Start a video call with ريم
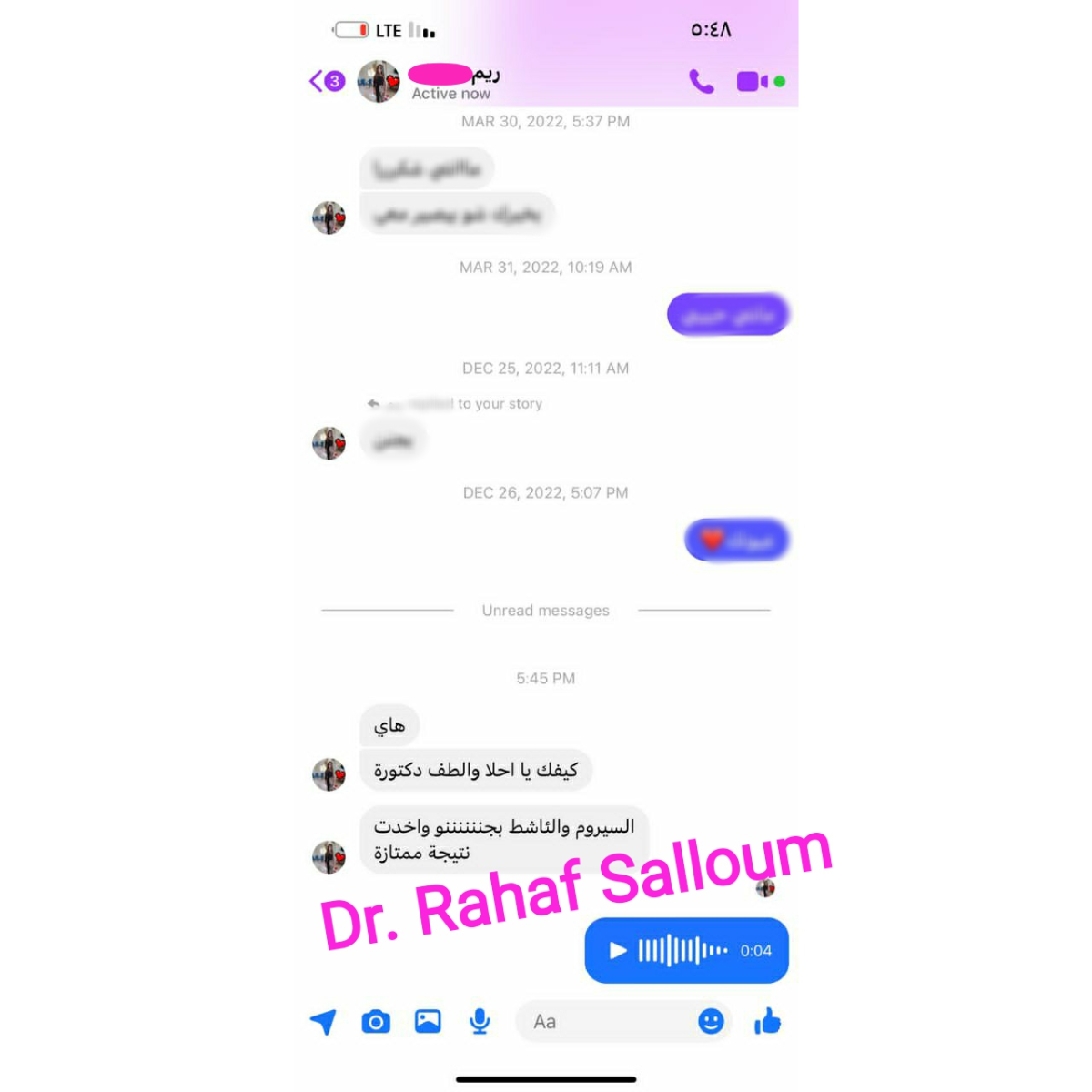 (x=753, y=82)
